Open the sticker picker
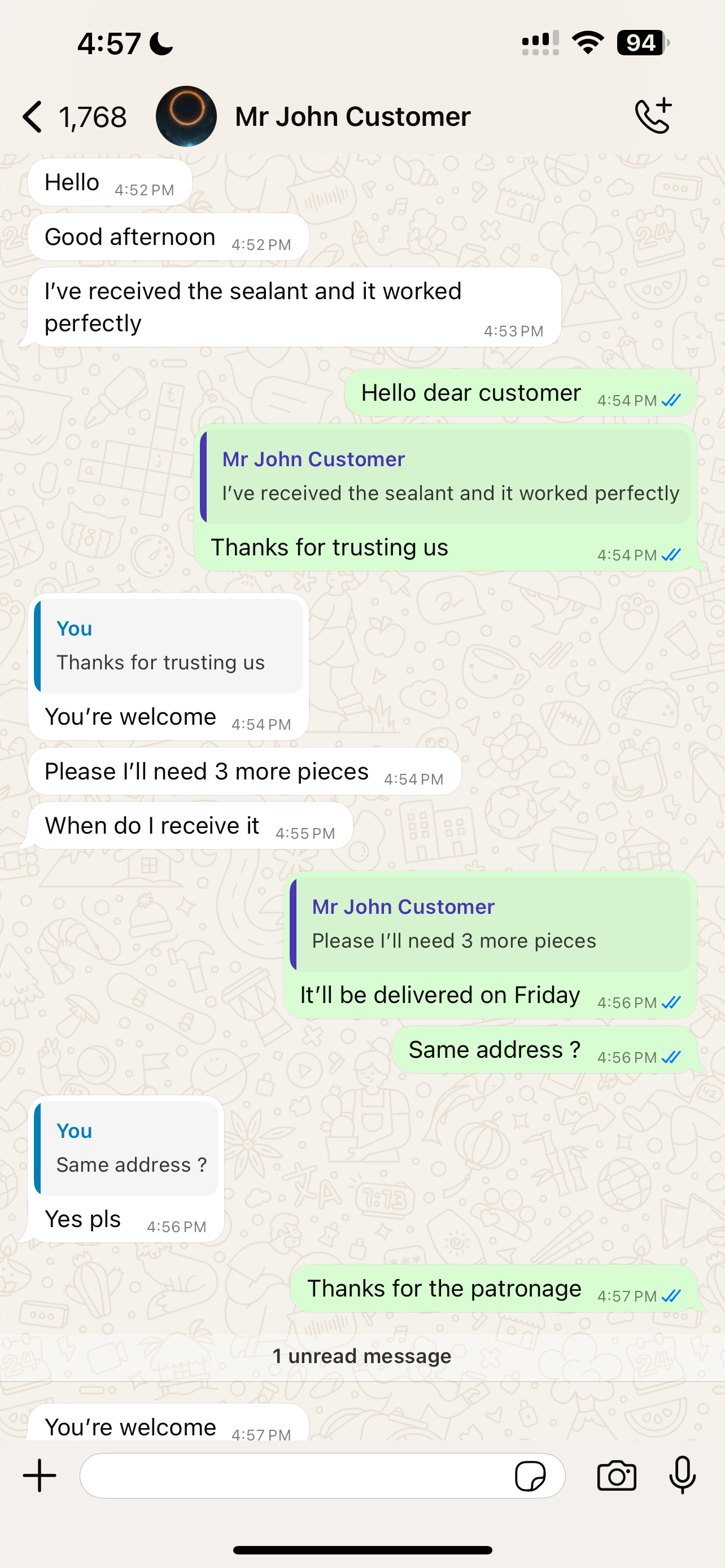Screen dimensions: 725x1568 (x=530, y=1475)
